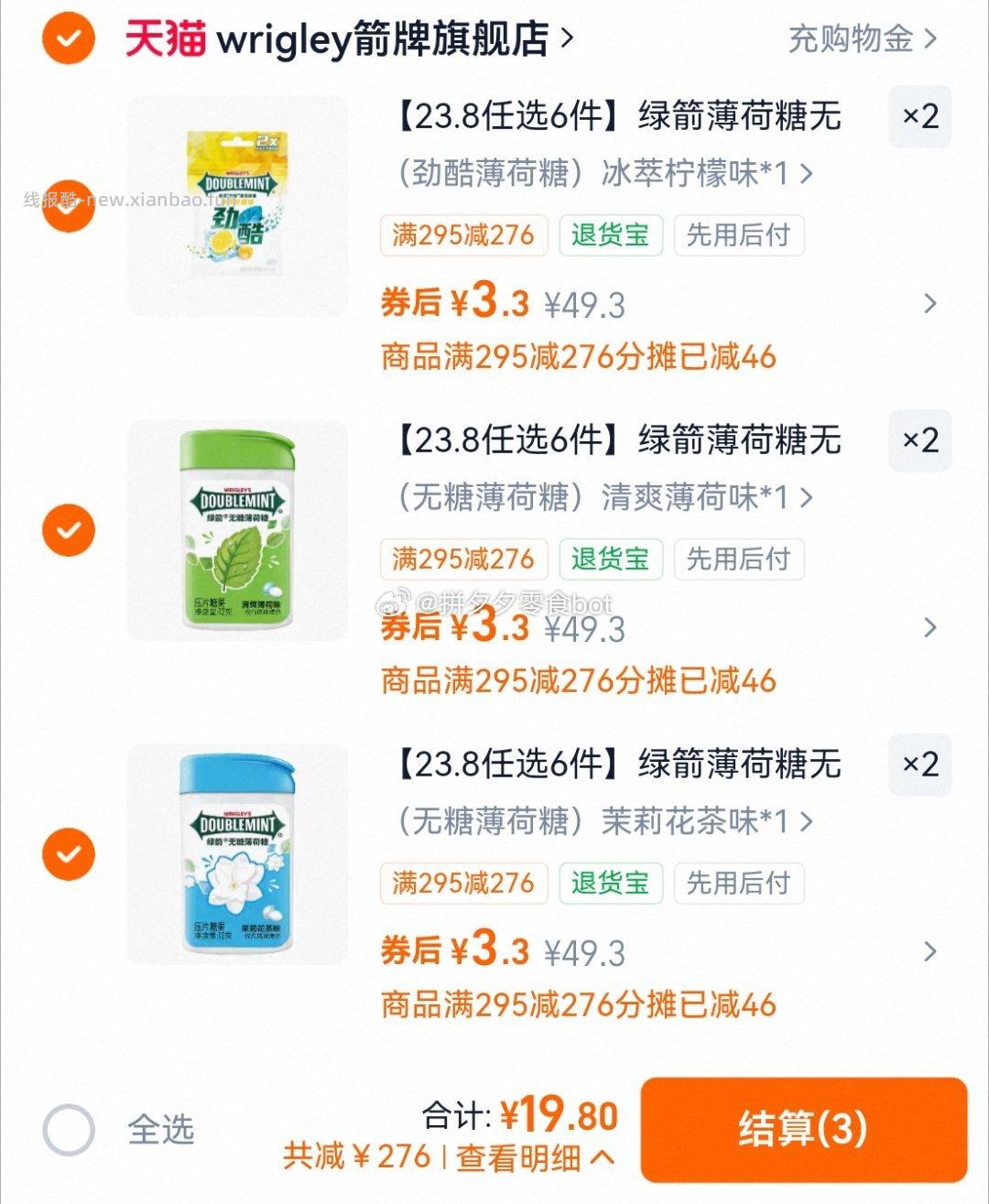
Task: Open the 冰萃柠檬味 variant selector arrow
Action: point(806,173)
